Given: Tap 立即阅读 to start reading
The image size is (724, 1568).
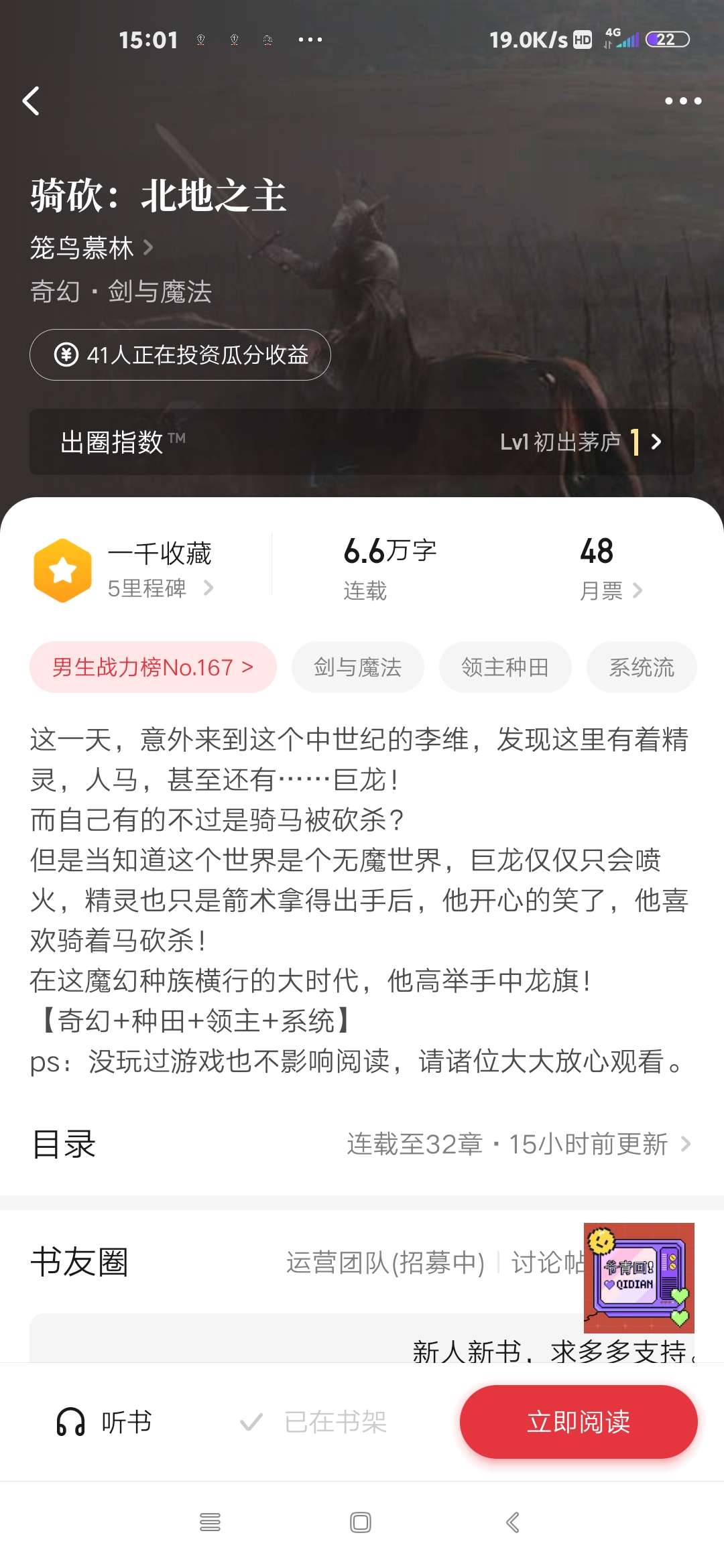Looking at the screenshot, I should [579, 1422].
